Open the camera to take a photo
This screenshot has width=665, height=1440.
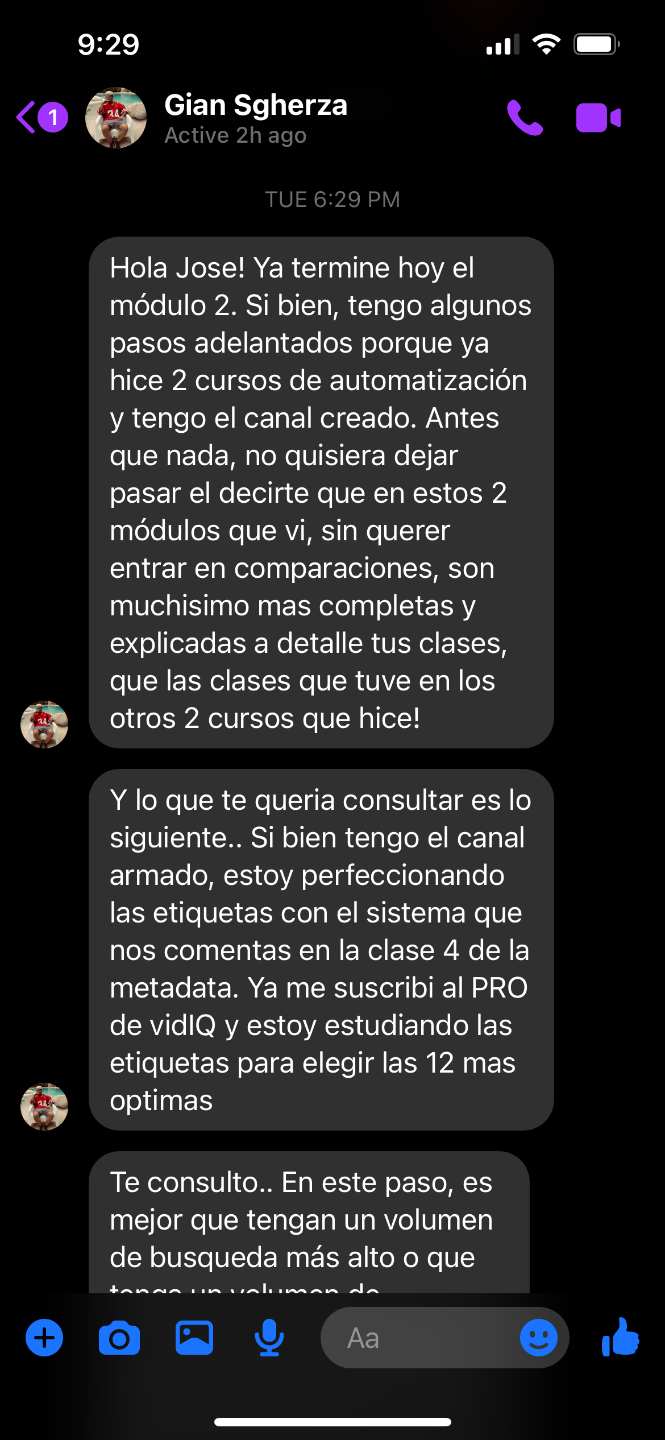click(119, 1337)
